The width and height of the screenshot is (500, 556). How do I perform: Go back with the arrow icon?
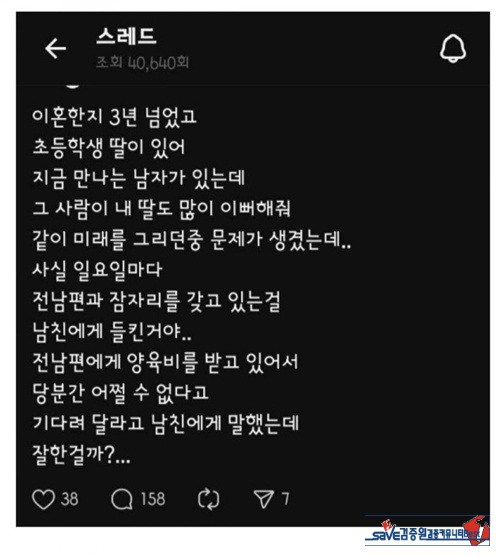(55, 48)
